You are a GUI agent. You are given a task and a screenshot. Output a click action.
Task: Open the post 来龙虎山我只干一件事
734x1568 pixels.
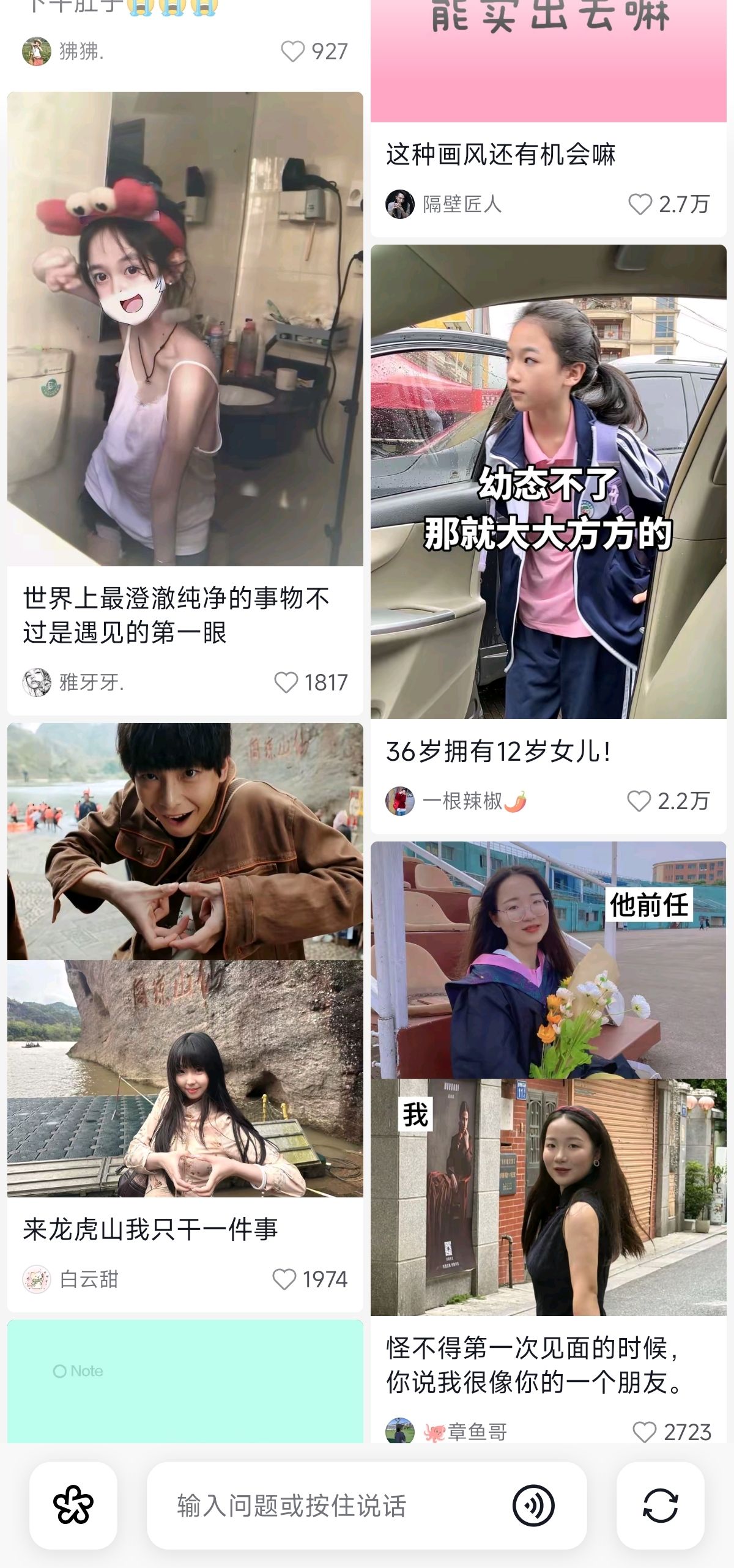[150, 1229]
